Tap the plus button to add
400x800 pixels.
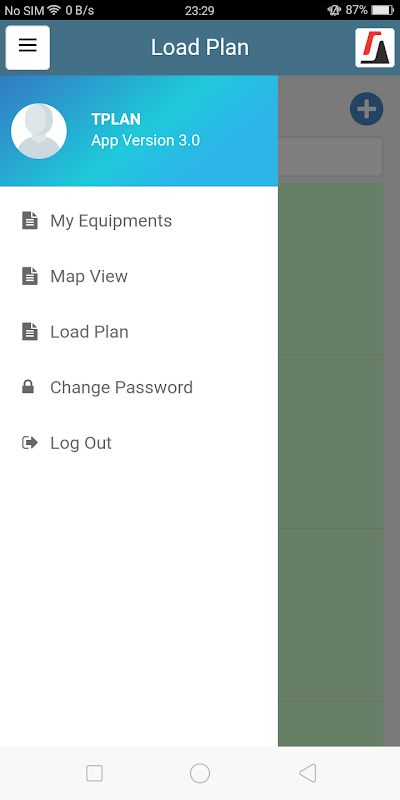click(366, 109)
